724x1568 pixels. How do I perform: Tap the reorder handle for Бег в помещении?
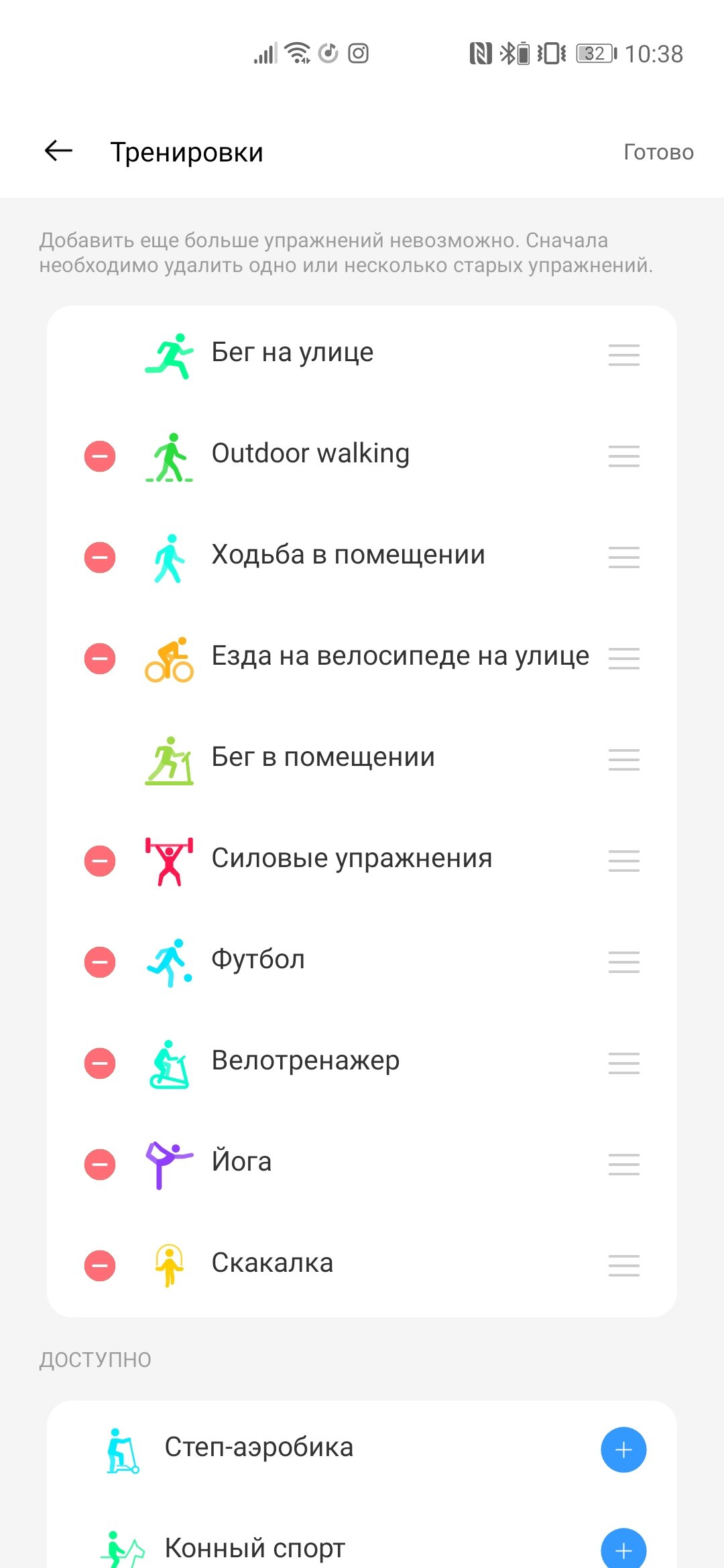point(624,760)
